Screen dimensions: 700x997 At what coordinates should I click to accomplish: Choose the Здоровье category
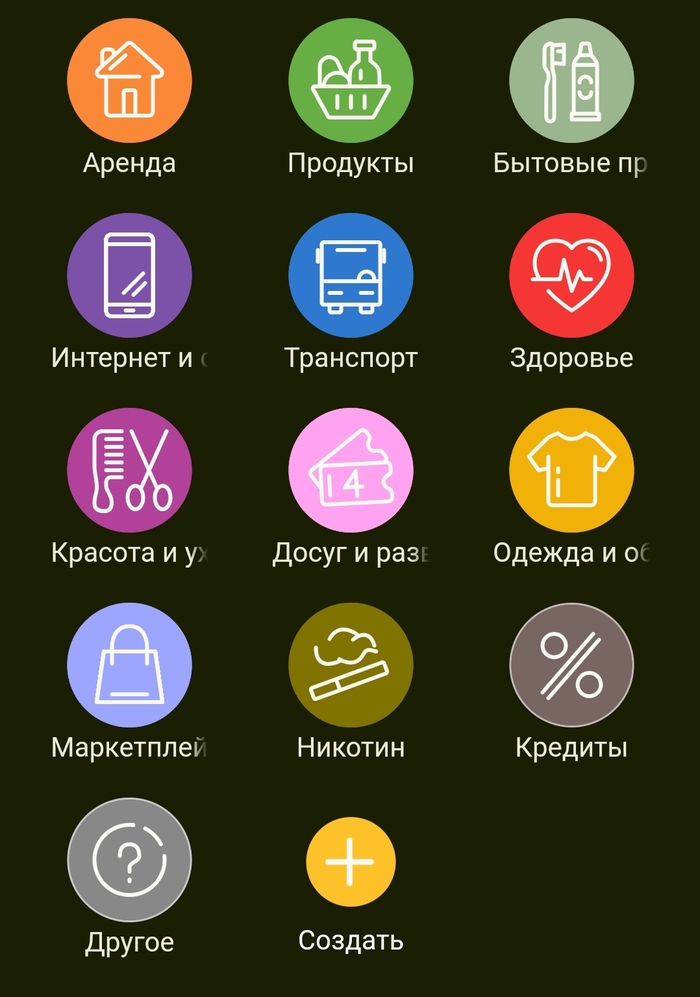(571, 276)
